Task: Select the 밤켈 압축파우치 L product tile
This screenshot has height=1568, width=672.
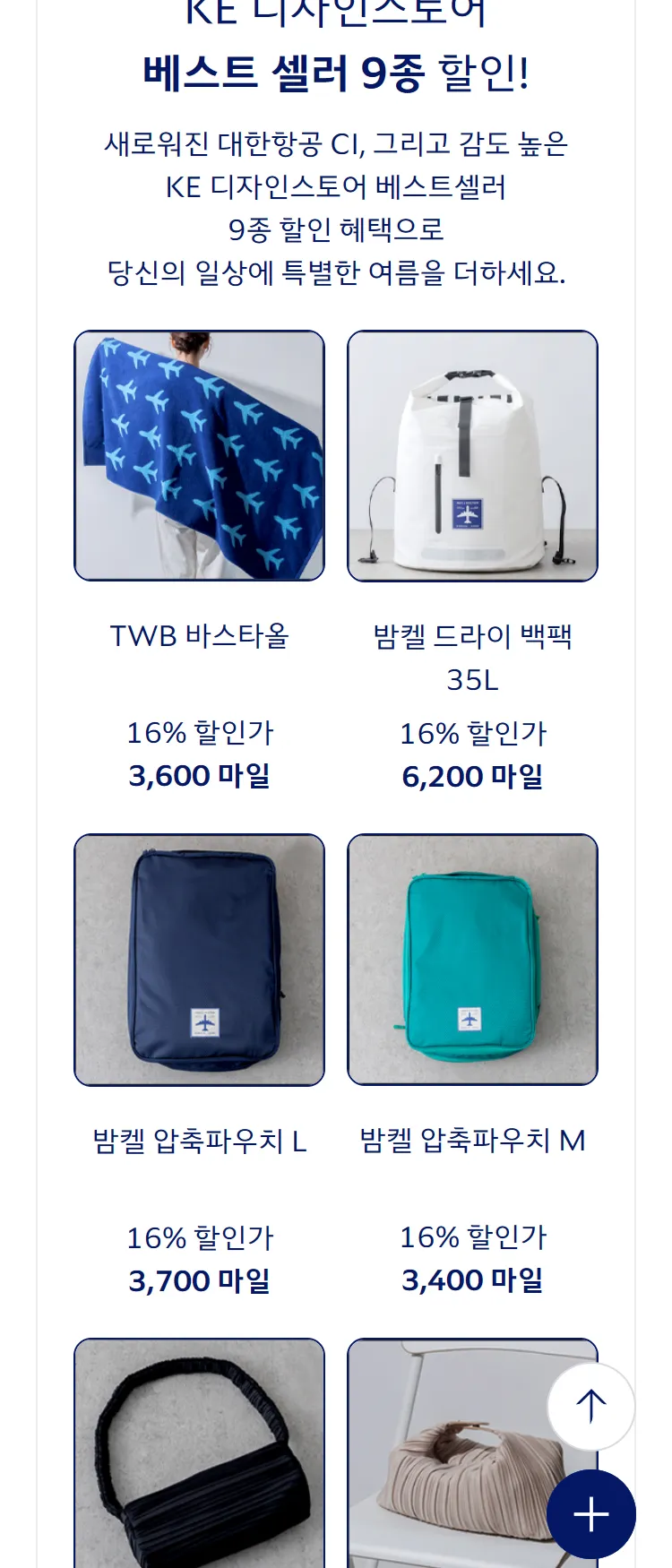Action: point(199,960)
